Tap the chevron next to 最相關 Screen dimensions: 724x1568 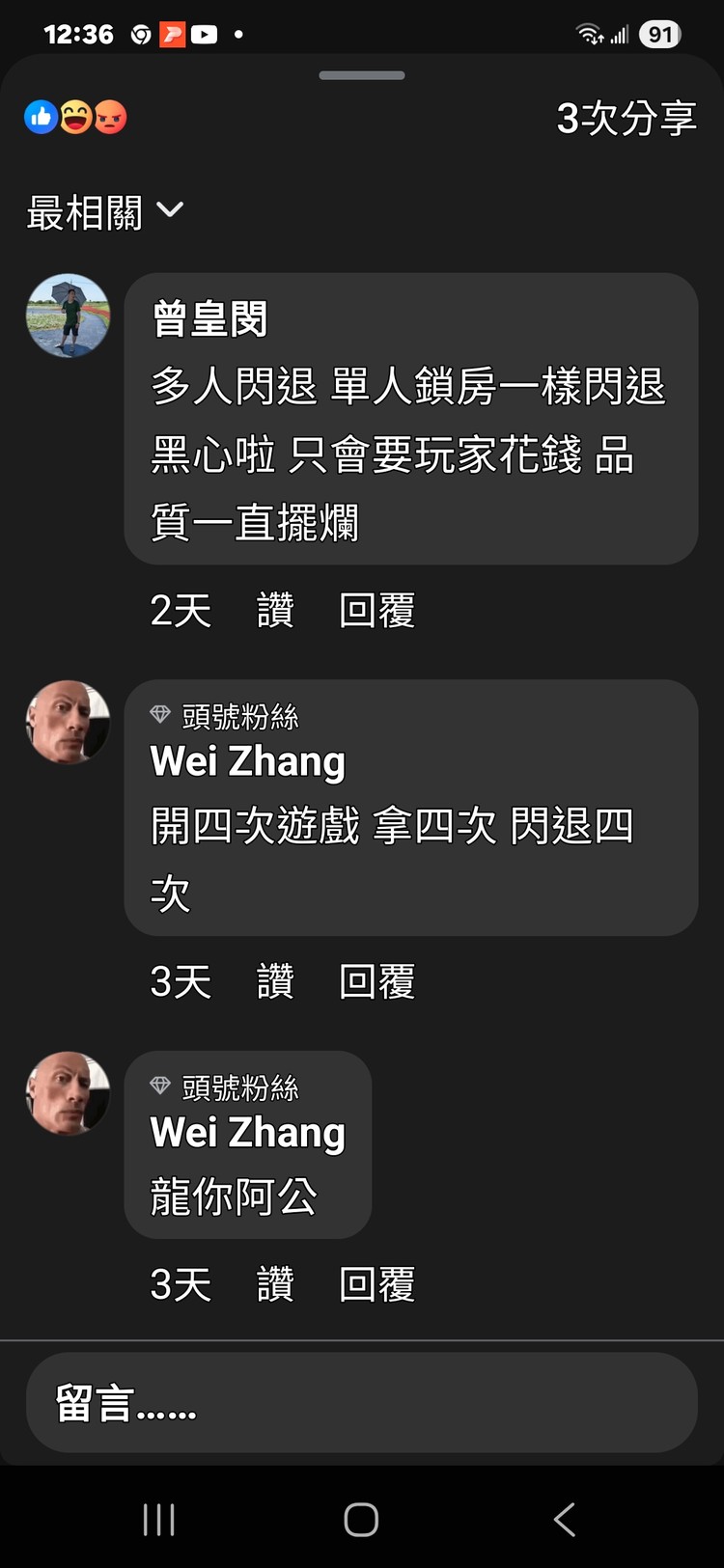click(171, 211)
